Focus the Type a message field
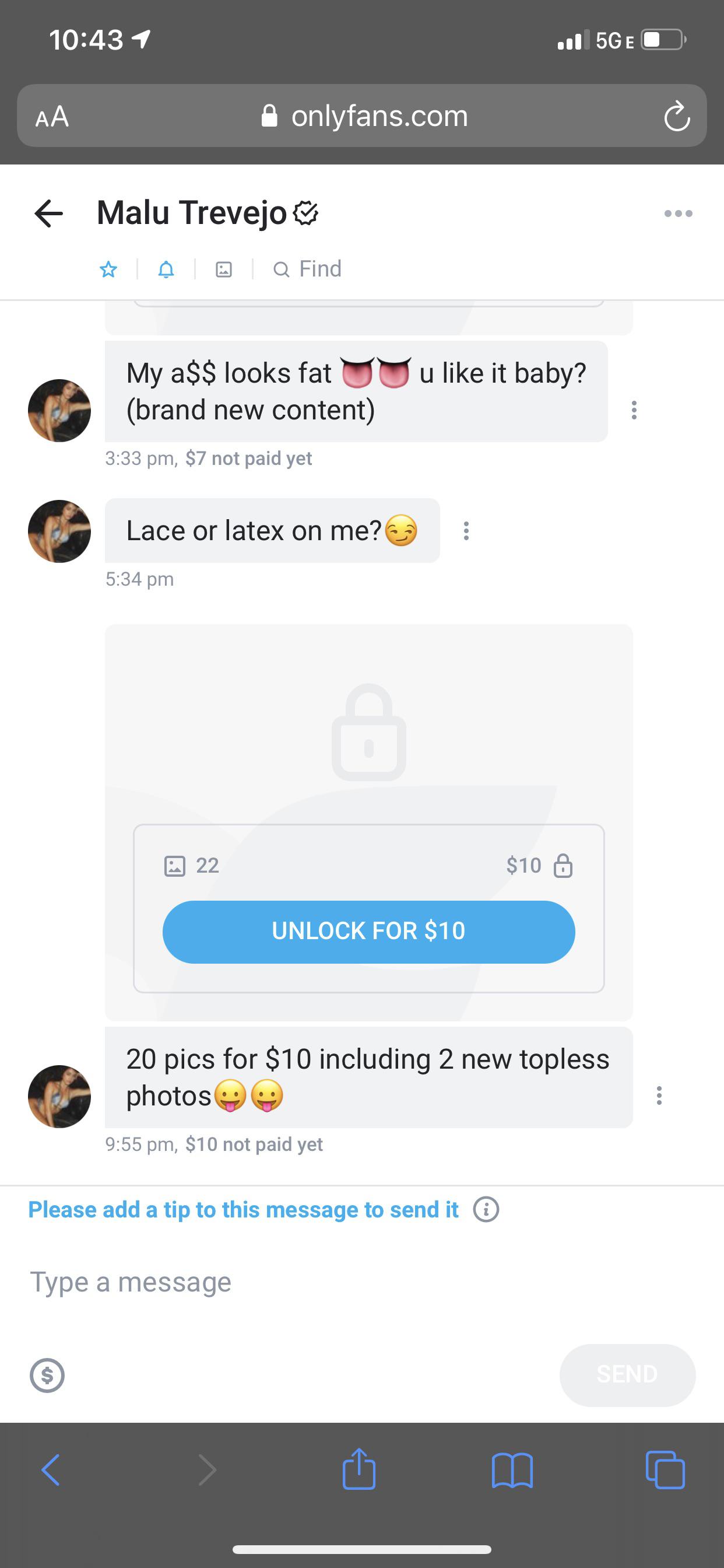Image resolution: width=724 pixels, height=1568 pixels. (304, 1282)
